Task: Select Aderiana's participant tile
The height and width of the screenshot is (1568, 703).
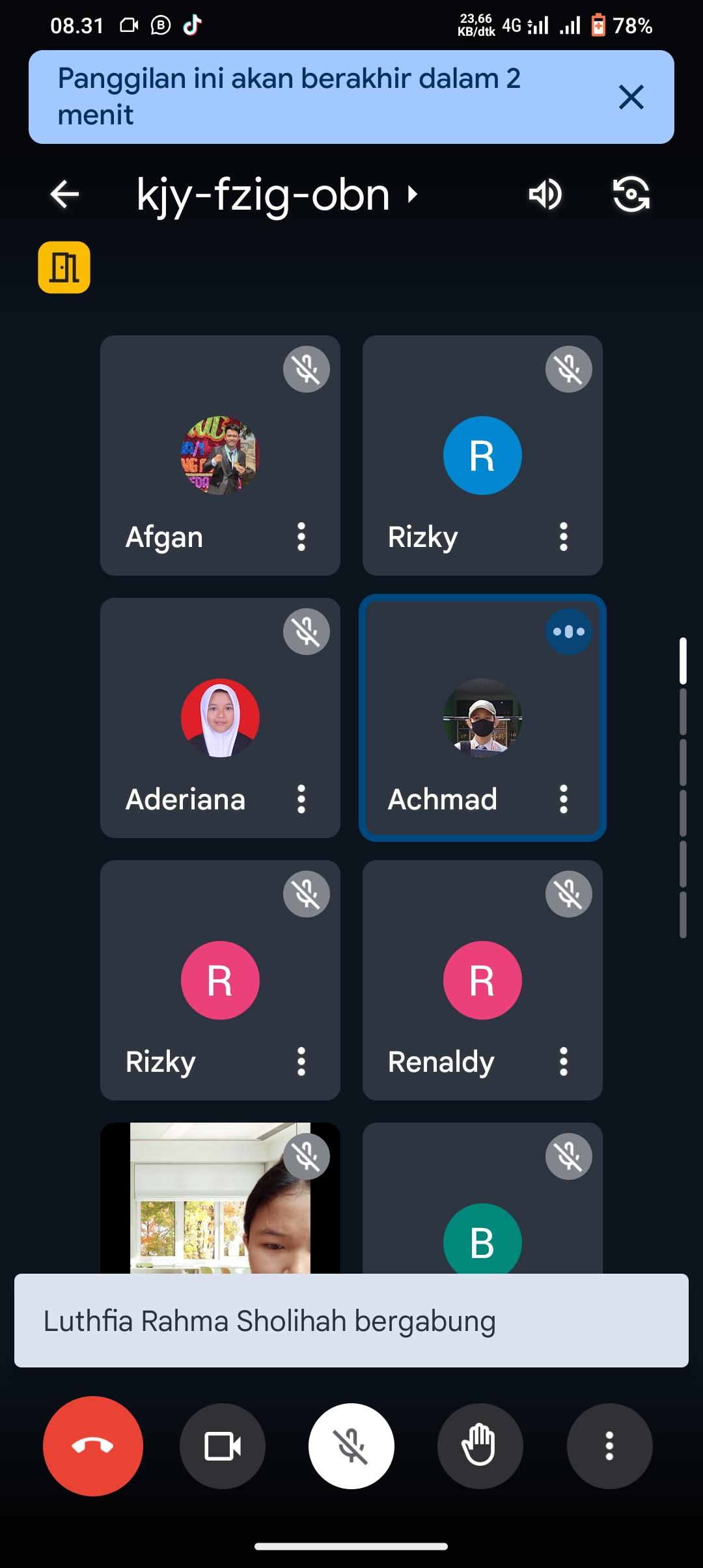Action: 220,718
